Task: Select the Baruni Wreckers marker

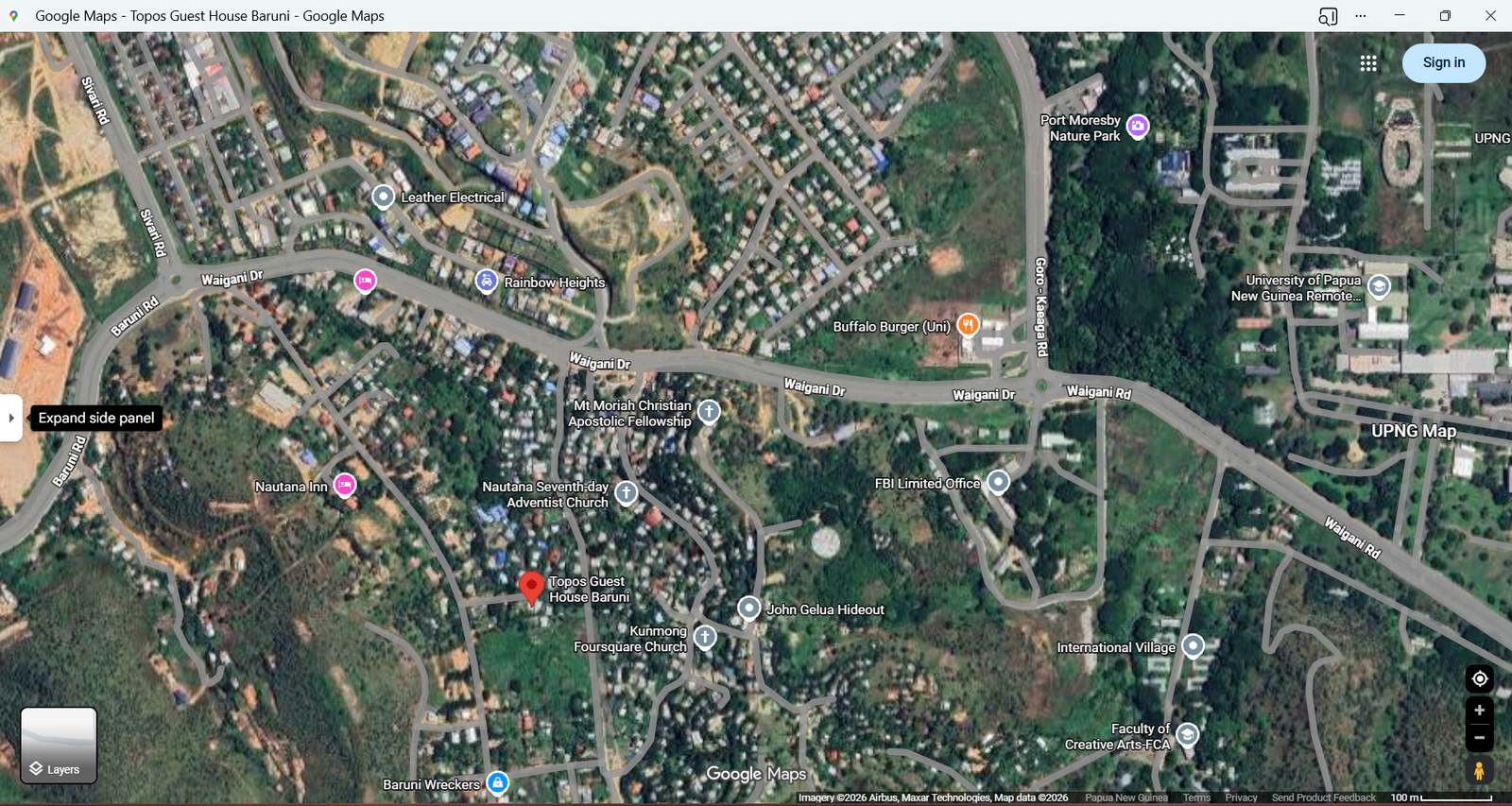Action: 497,782
